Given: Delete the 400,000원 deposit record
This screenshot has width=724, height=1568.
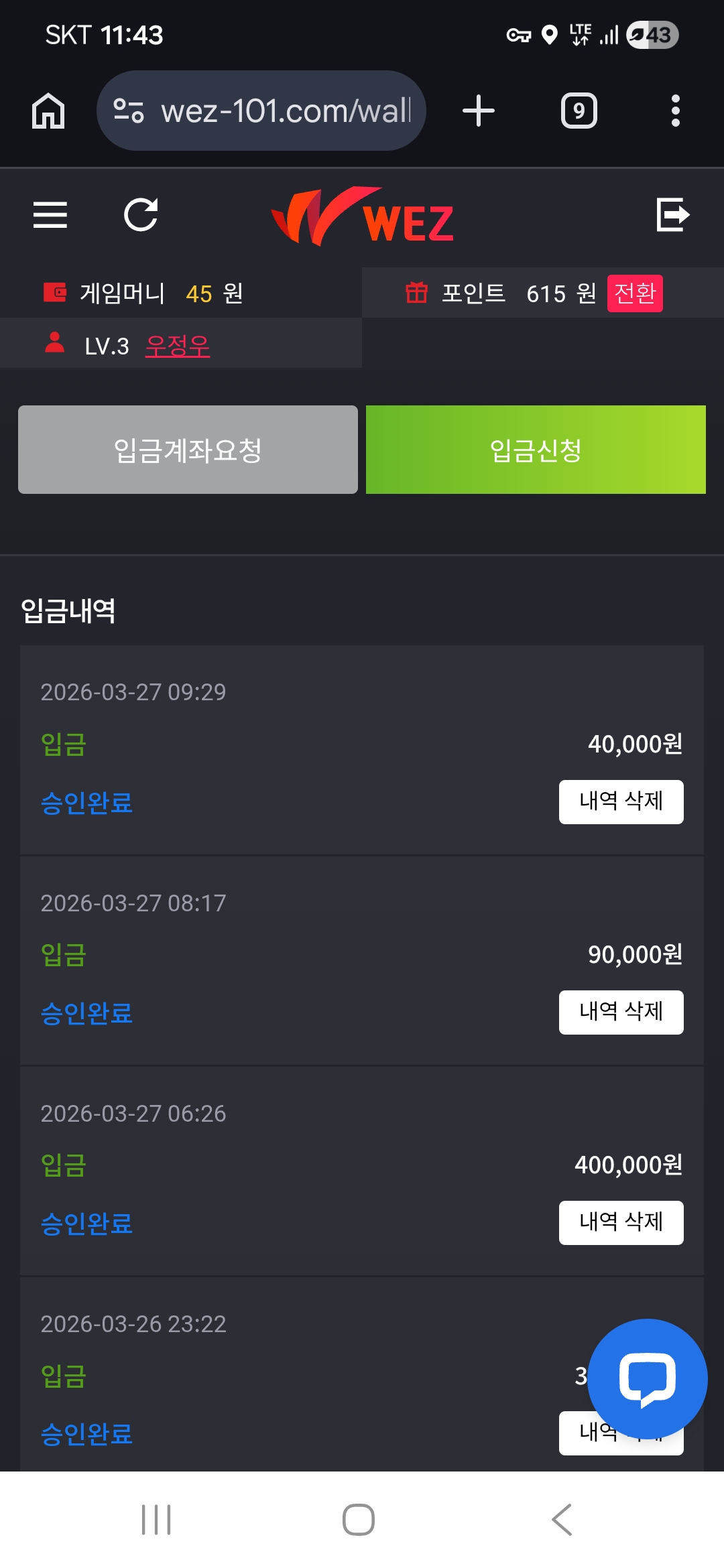Looking at the screenshot, I should click(x=621, y=1222).
